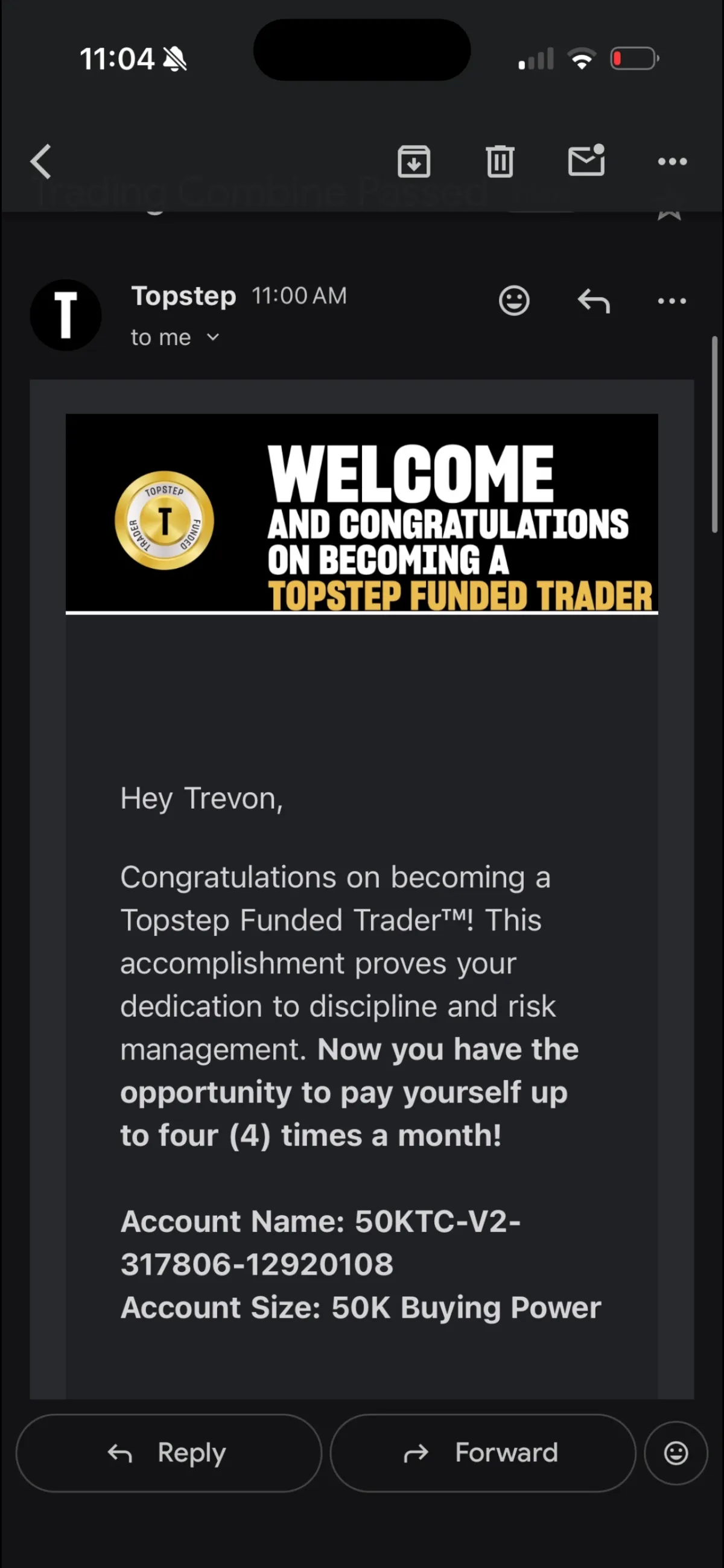Star this email

(669, 211)
